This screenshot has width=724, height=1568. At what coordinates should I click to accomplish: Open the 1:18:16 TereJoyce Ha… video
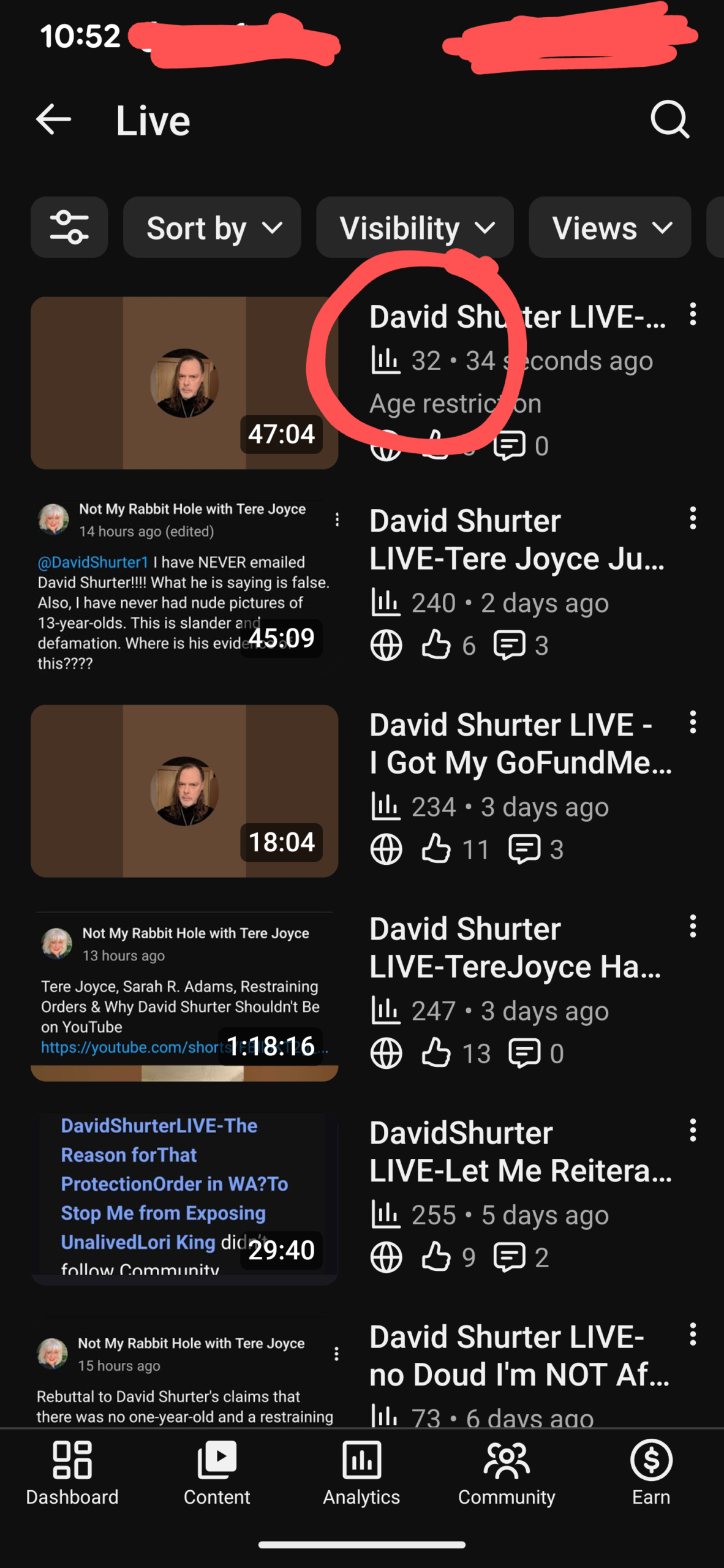[184, 995]
